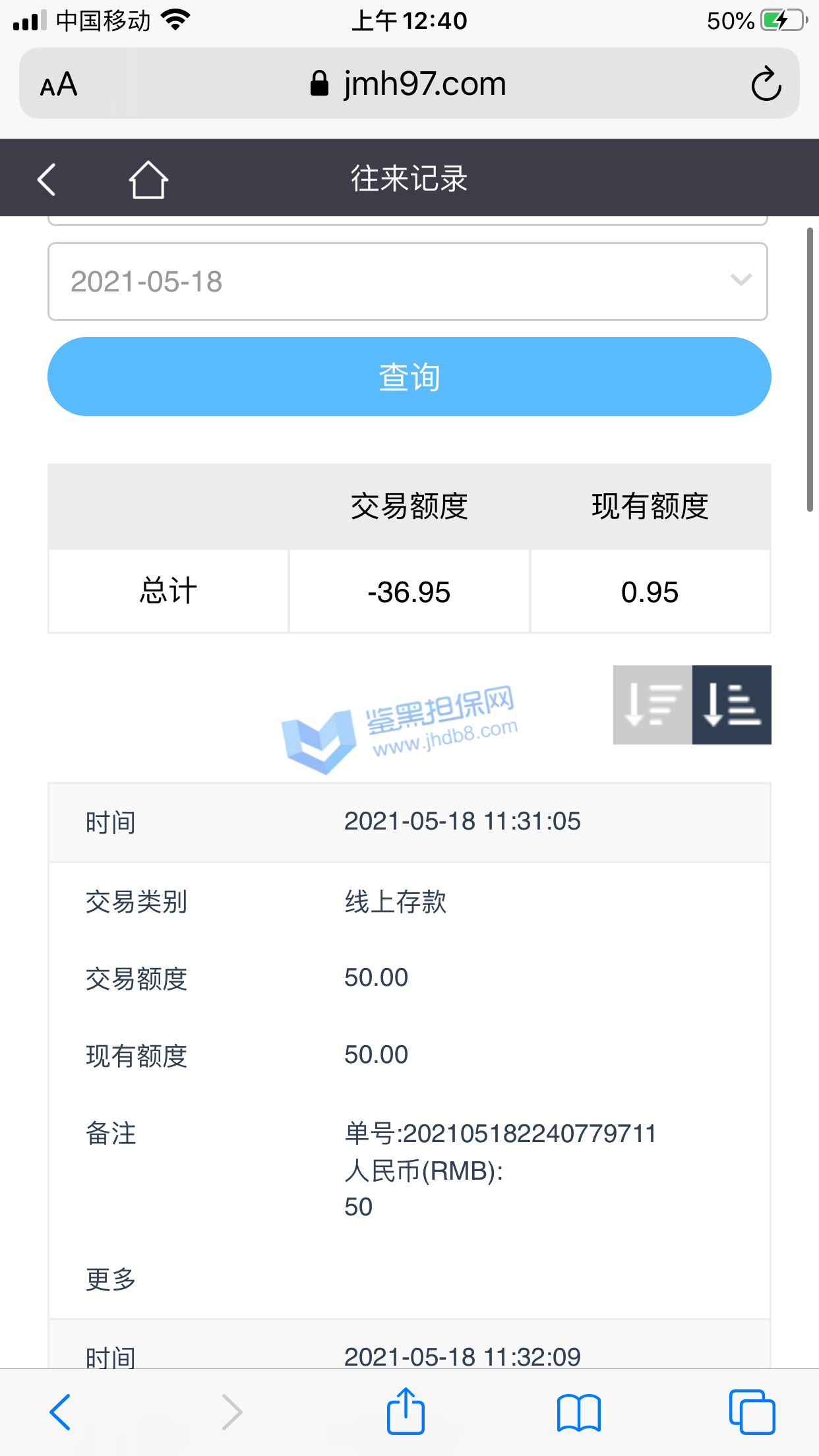This screenshot has height=1456, width=819.
Task: Go back in Safari bottom toolbar
Action: 60,1412
